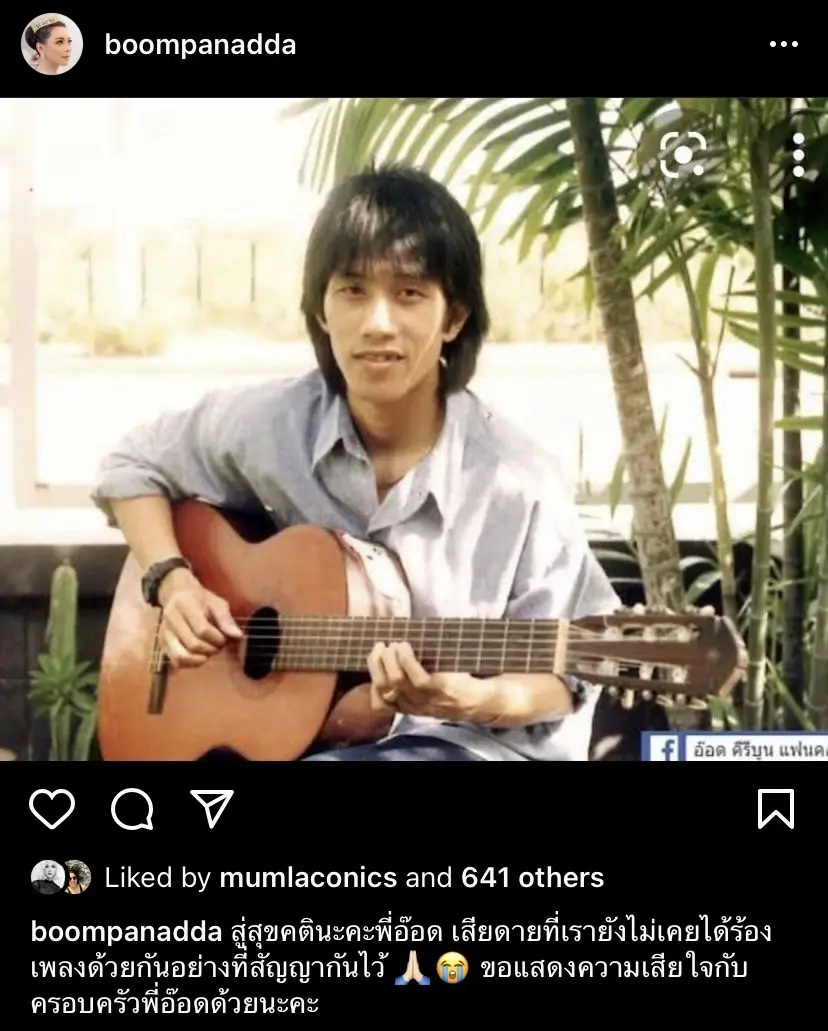828x1031 pixels.
Task: Visit mumlaconics' profile from the likes line
Action: [308, 878]
